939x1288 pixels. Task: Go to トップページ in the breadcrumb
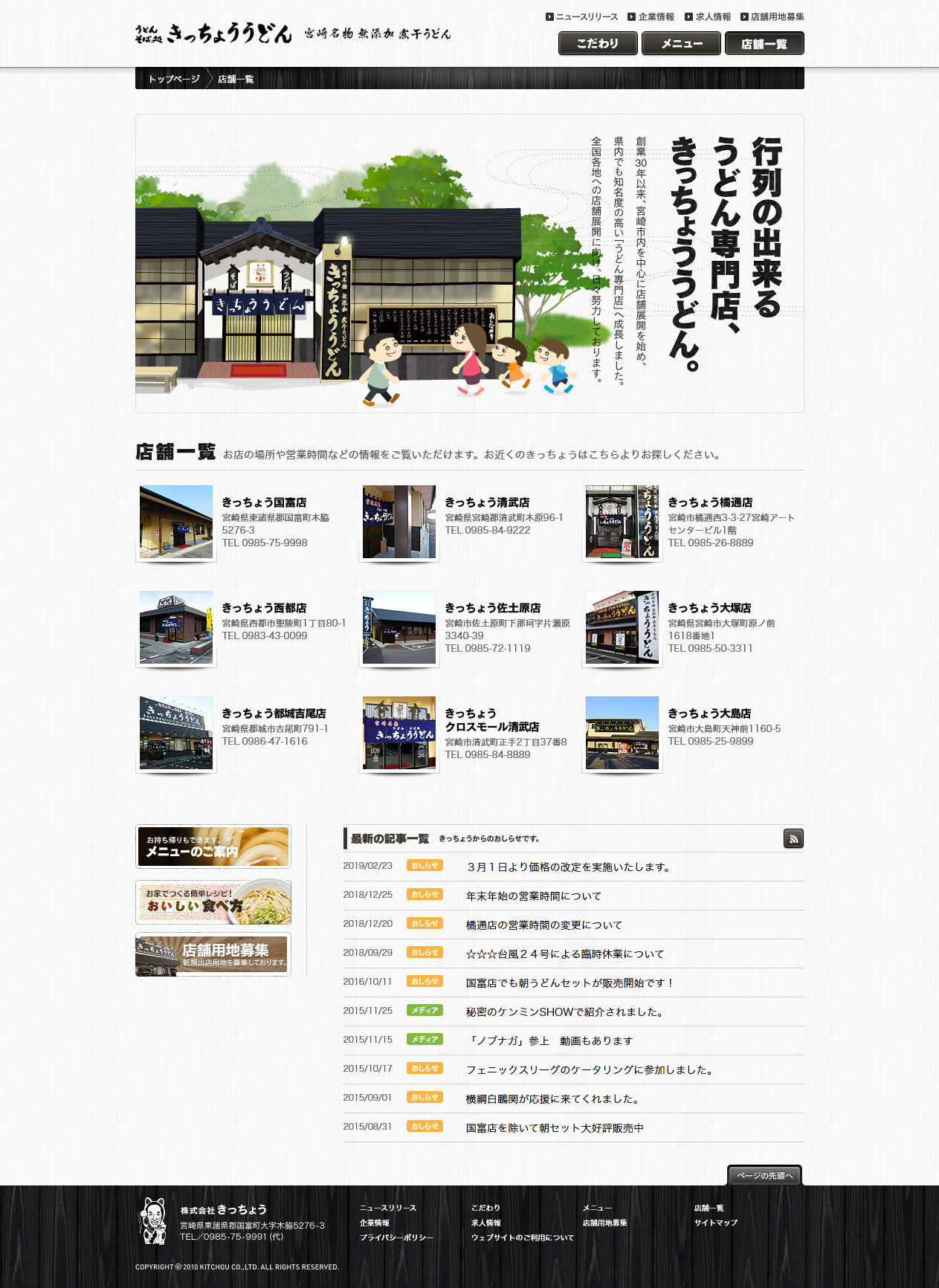pos(173,79)
